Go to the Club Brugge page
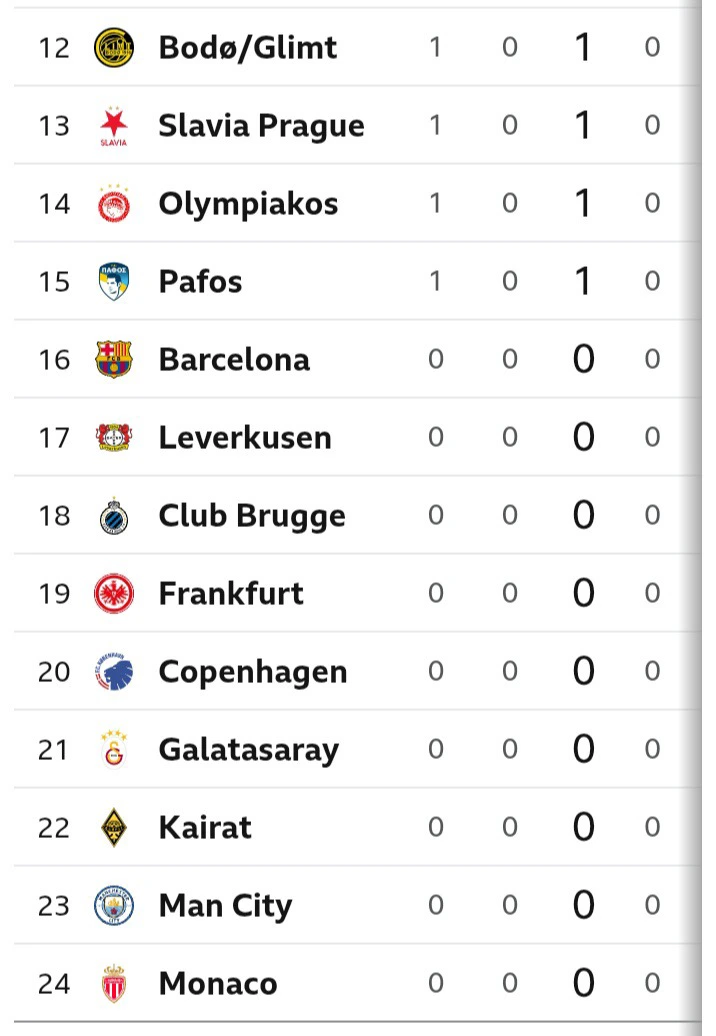This screenshot has height=1036, width=716. (x=251, y=515)
